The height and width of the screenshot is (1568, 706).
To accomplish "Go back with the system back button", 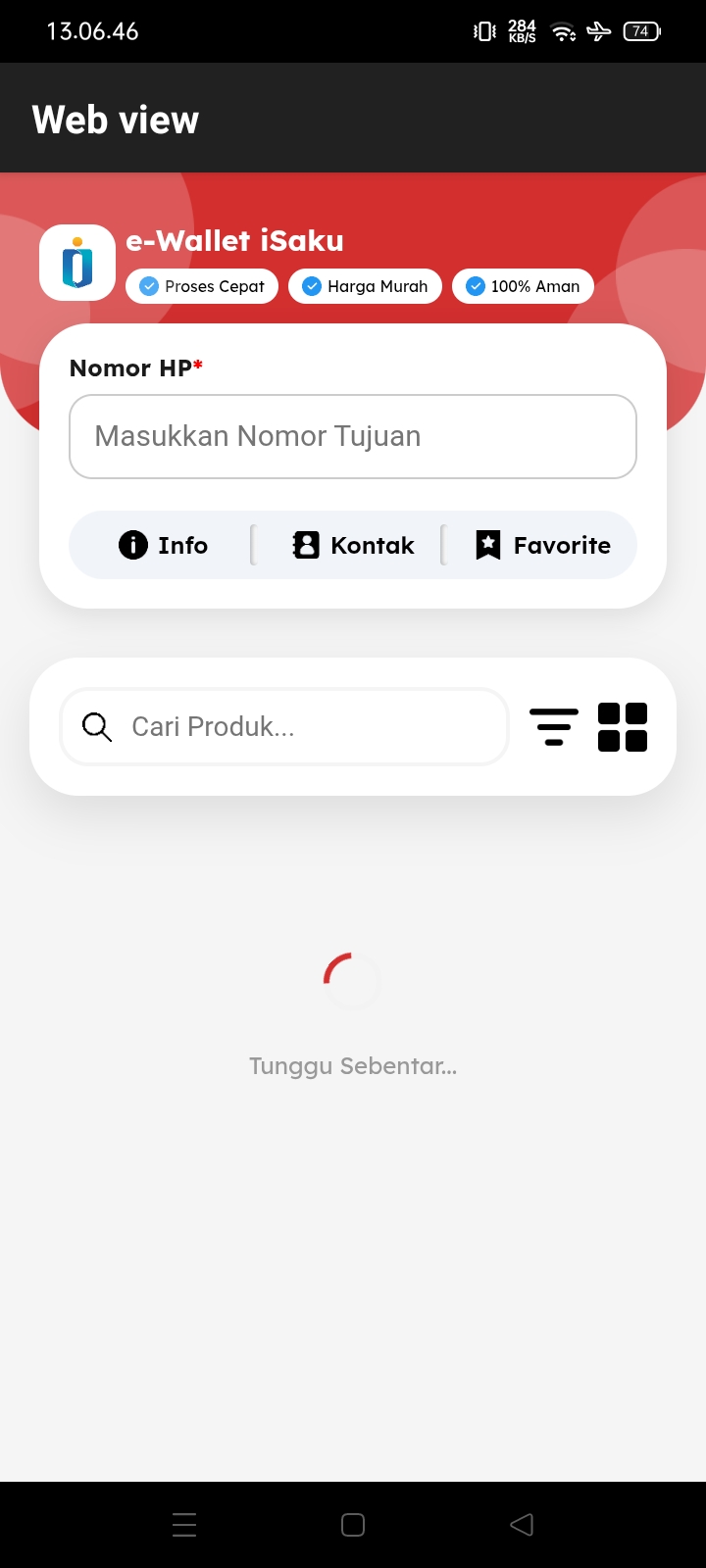I will tap(522, 1524).
